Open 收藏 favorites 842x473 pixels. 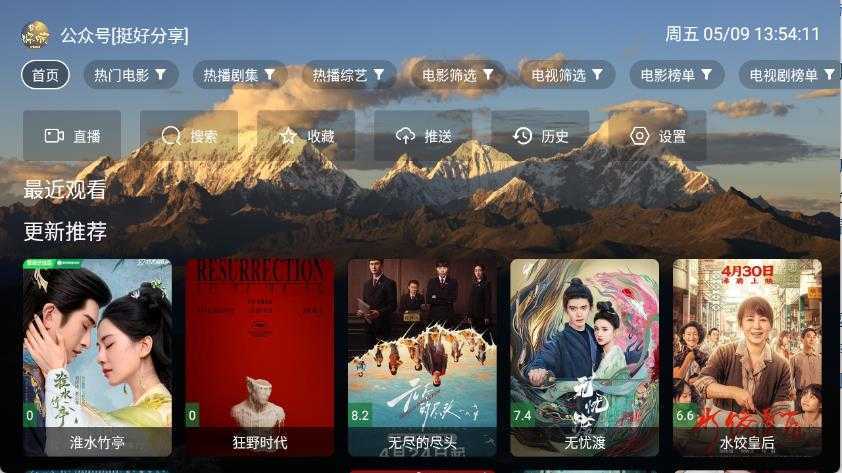[x=306, y=136]
